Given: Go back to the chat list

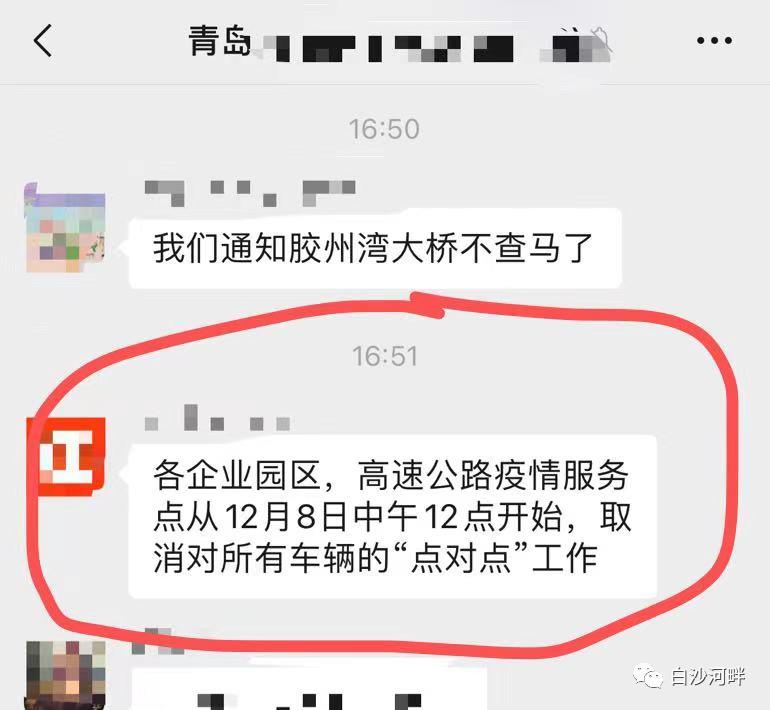Looking at the screenshot, I should click(x=42, y=41).
